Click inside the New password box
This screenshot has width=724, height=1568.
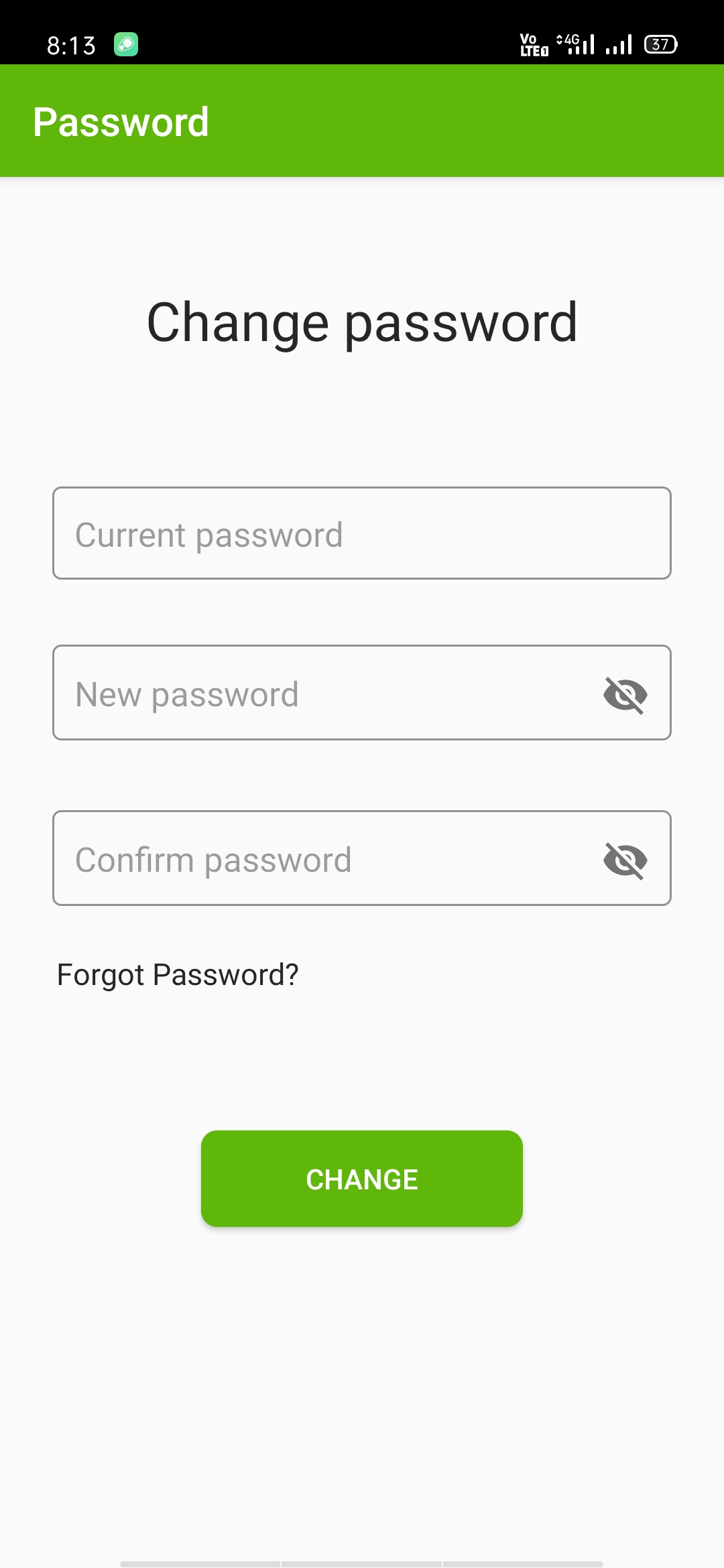click(302, 692)
